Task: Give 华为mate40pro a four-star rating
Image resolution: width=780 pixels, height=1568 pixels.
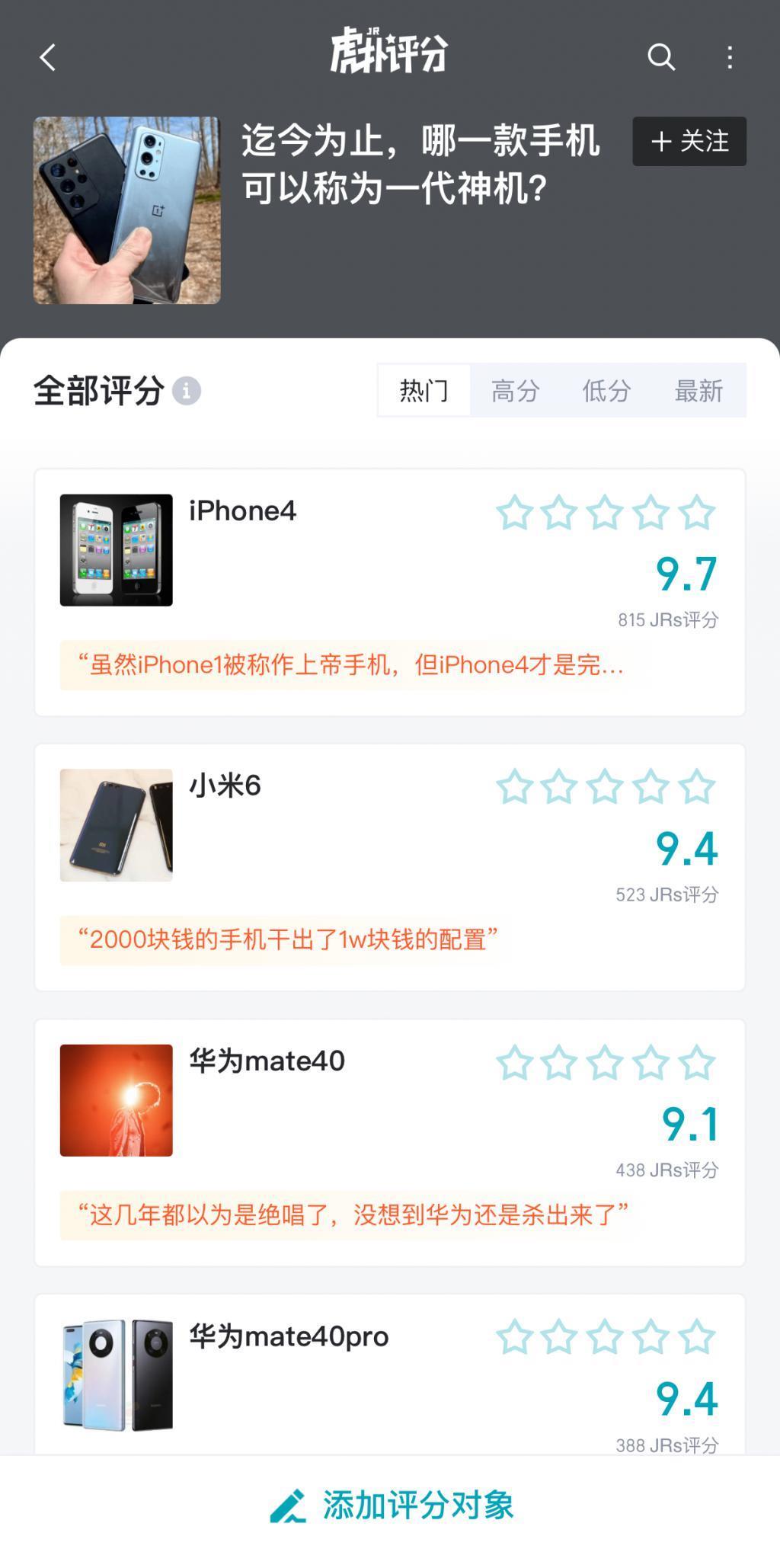Action: click(x=651, y=1338)
